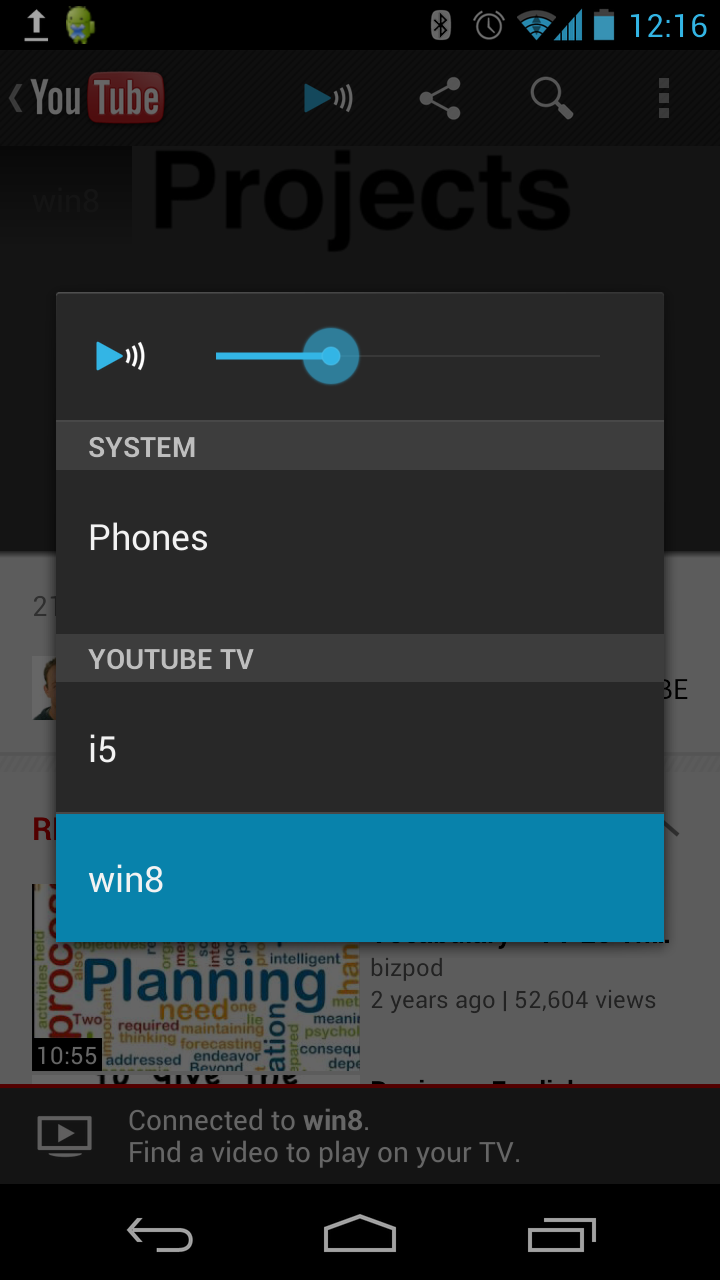Tap Connected to win8 remote bar

tap(360, 1135)
